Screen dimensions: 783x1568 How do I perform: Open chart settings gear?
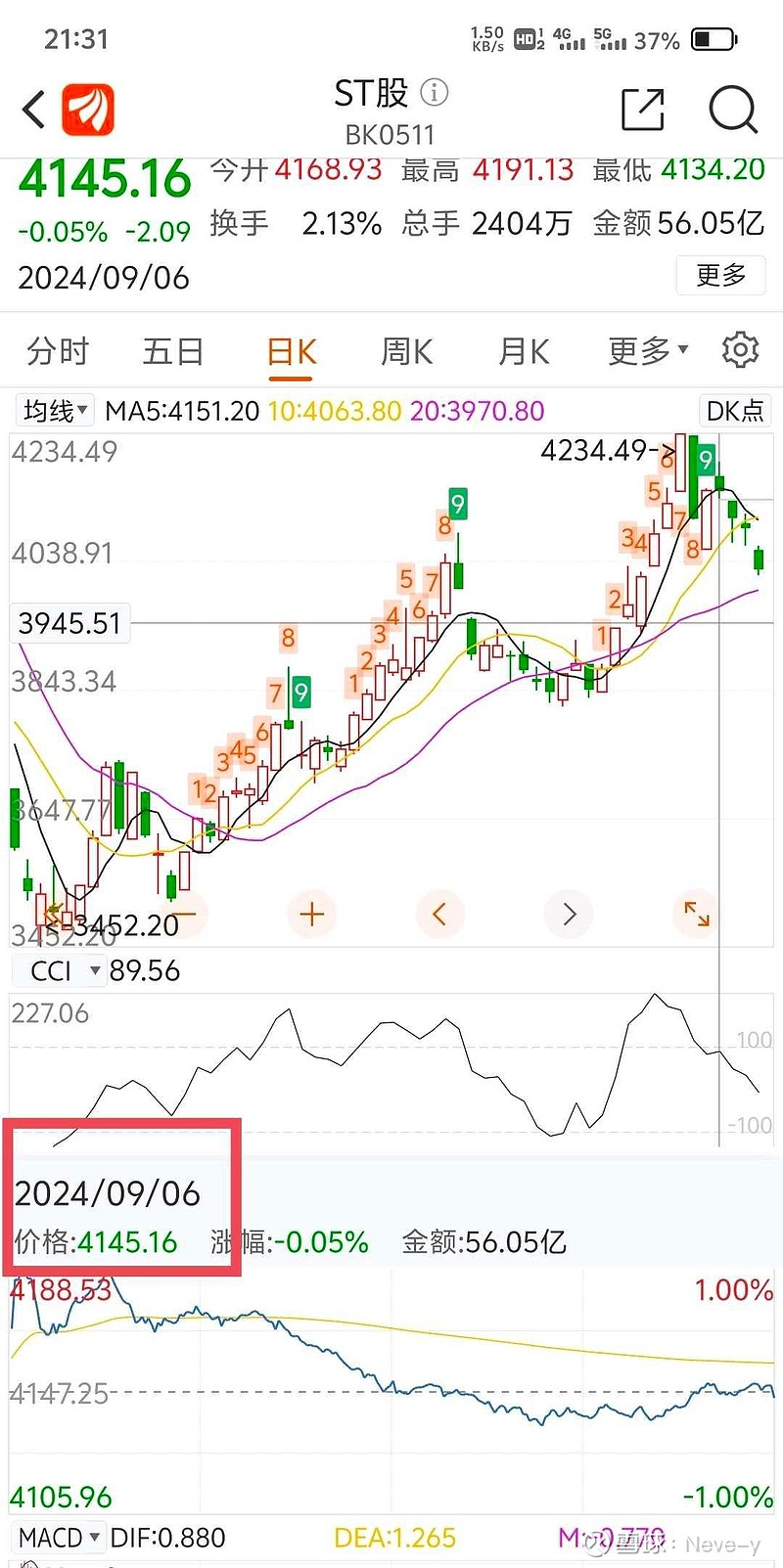coord(740,349)
